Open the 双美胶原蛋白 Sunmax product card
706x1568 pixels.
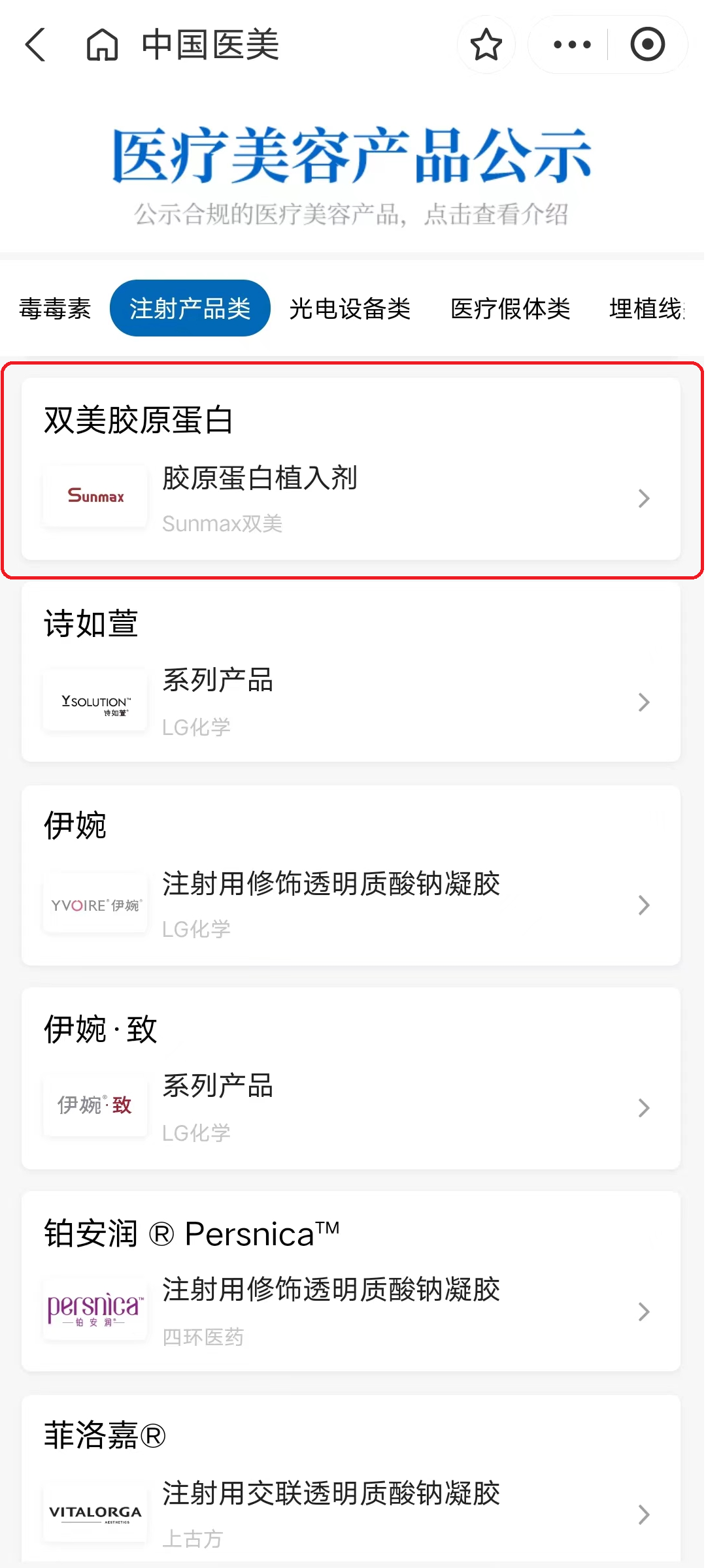[x=351, y=469]
